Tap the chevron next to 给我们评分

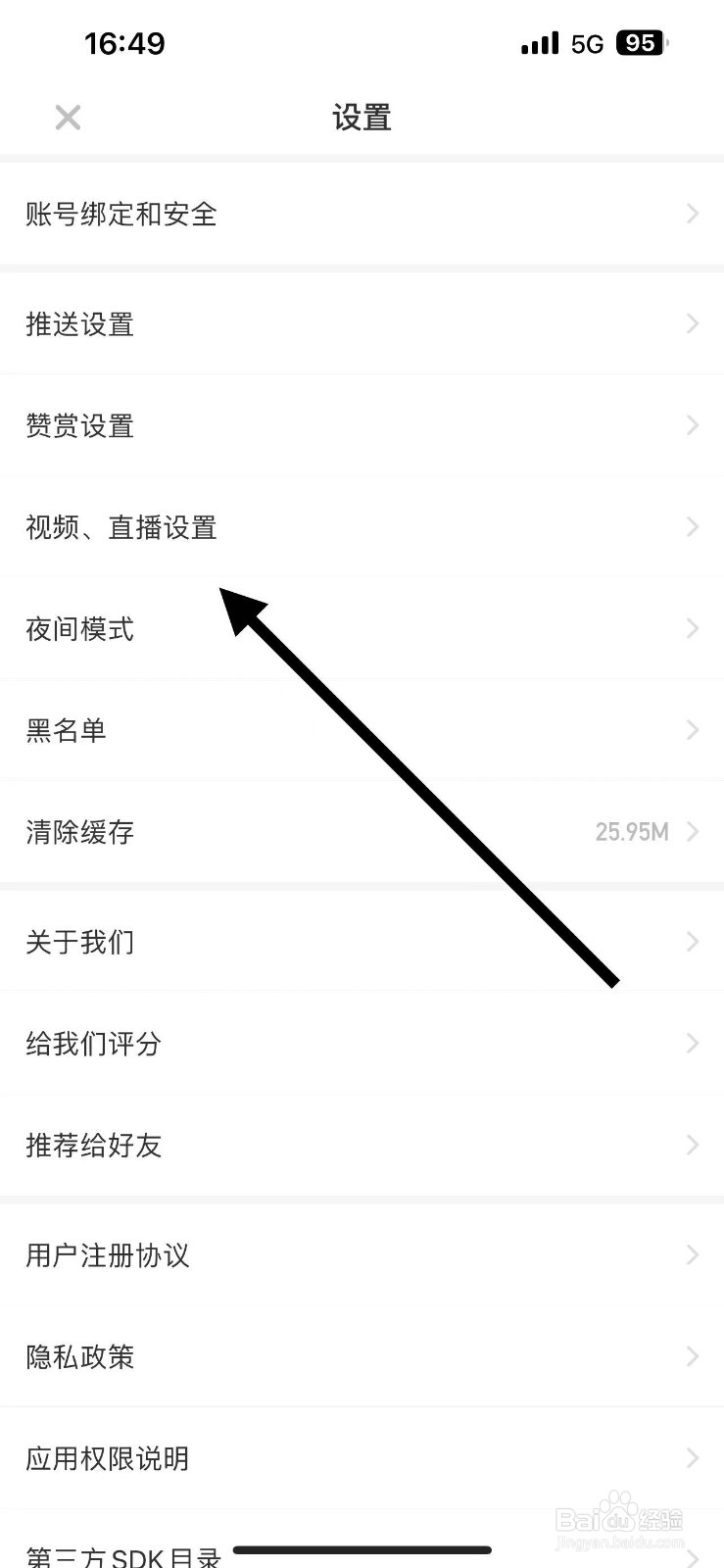693,1044
